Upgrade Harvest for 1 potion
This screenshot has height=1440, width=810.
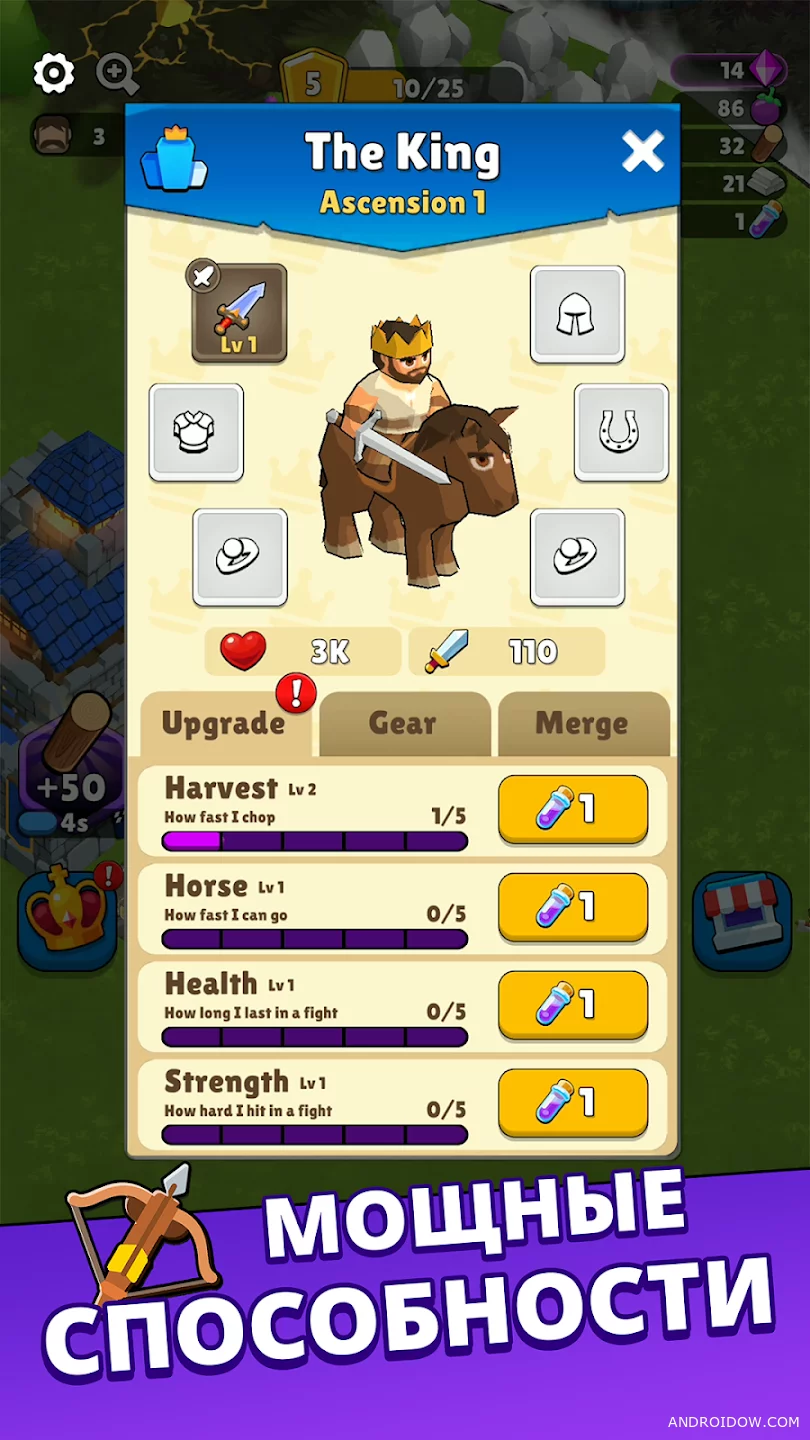tap(573, 810)
